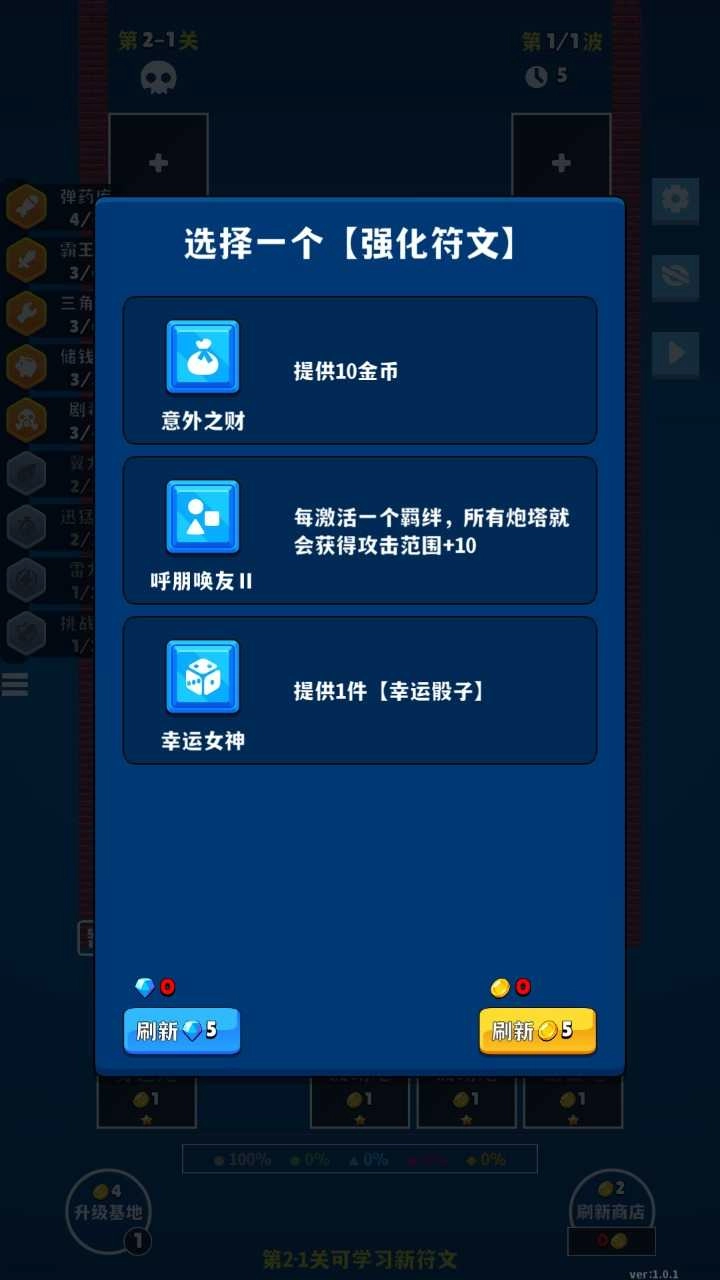Image resolution: width=720 pixels, height=1280 pixels.
Task: Open the 弹药库 bond icon in the sidebar
Action: [x=26, y=205]
